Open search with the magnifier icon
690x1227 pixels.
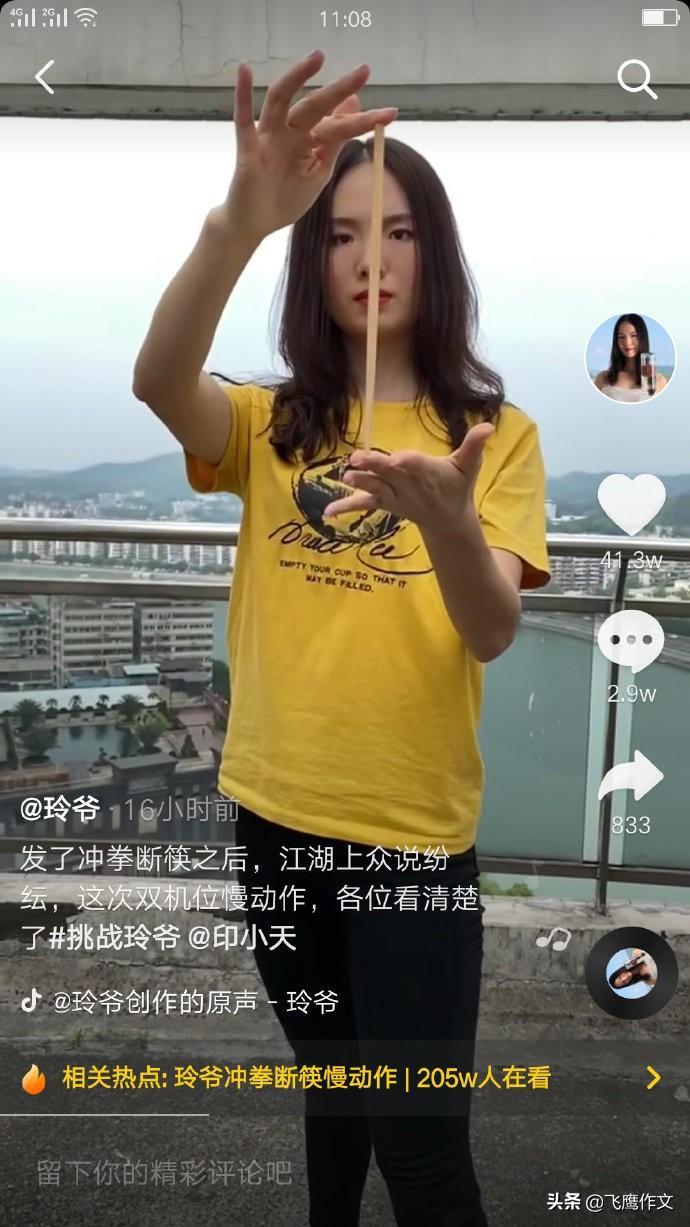tap(636, 78)
